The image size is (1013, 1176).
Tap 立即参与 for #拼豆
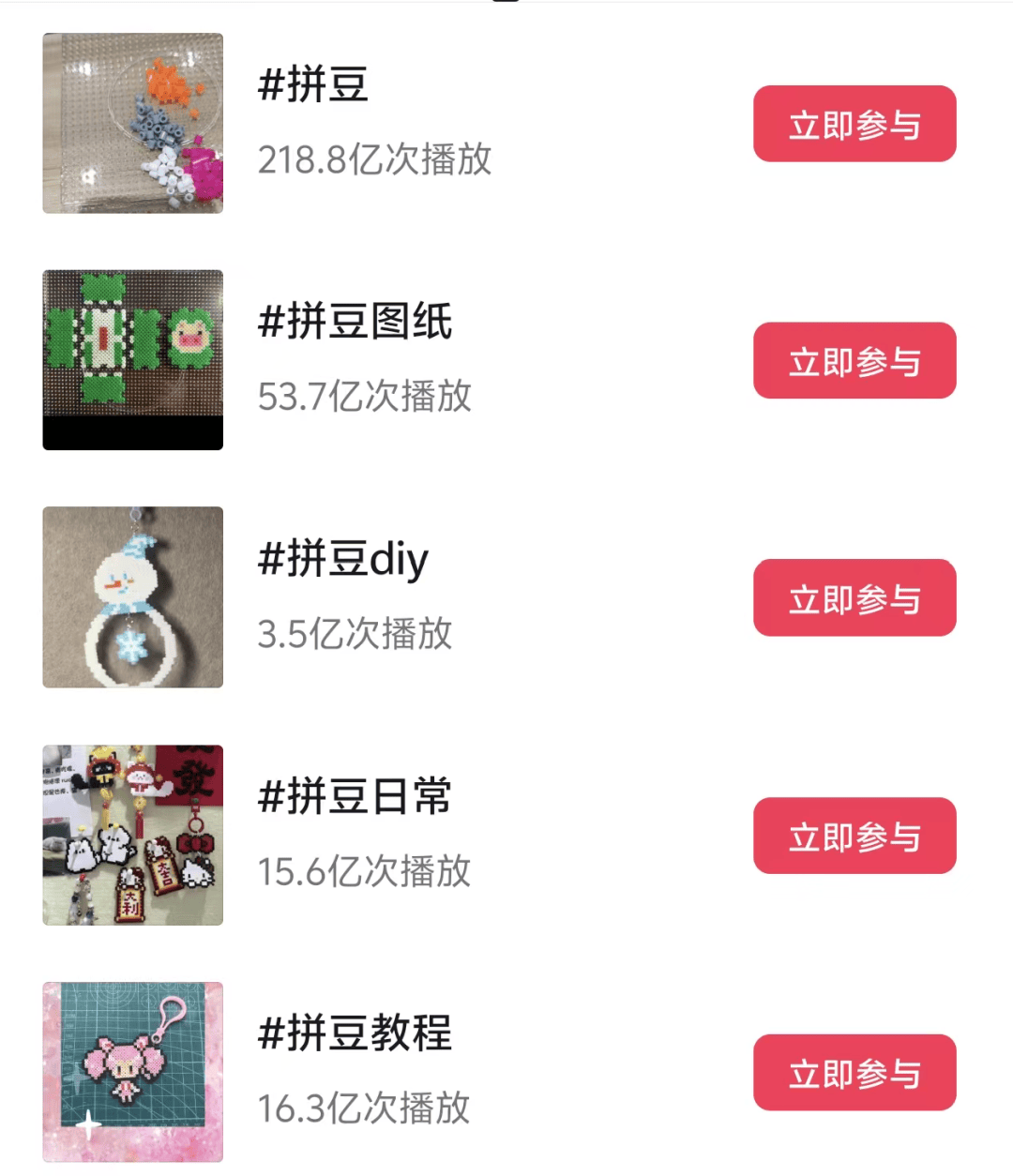point(854,124)
